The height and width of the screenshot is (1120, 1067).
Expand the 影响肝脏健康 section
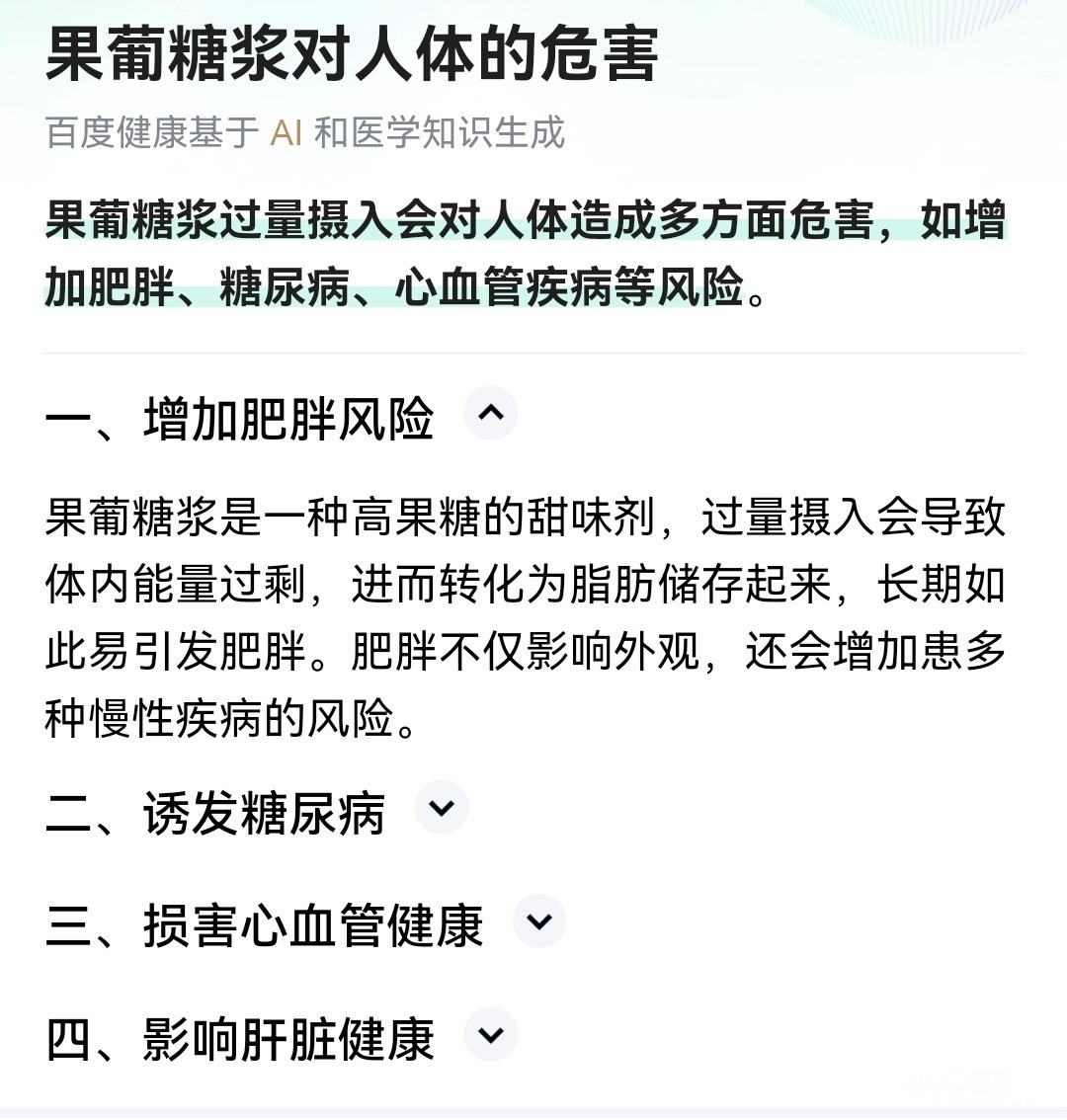pyautogui.click(x=491, y=1034)
